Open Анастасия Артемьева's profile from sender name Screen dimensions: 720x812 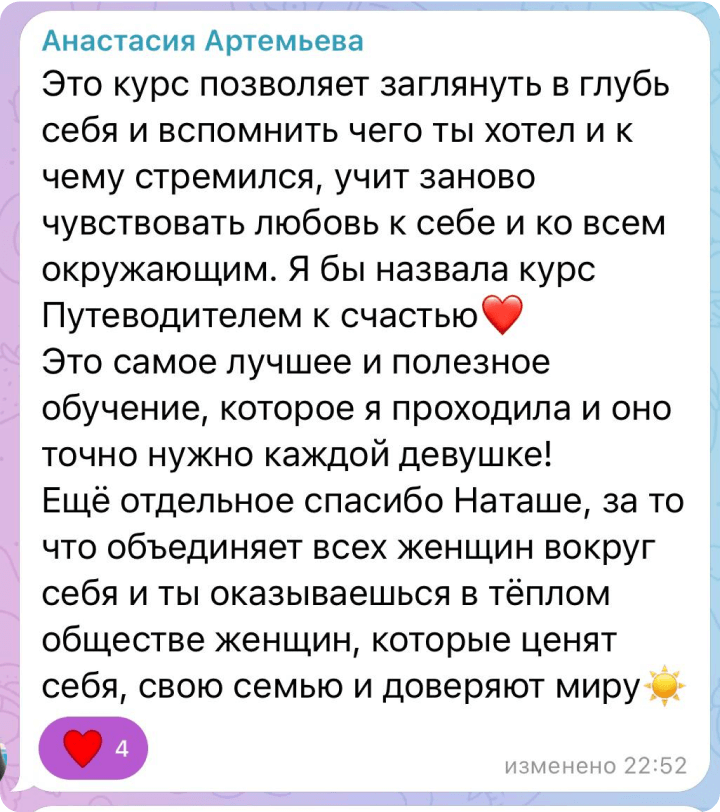(203, 41)
